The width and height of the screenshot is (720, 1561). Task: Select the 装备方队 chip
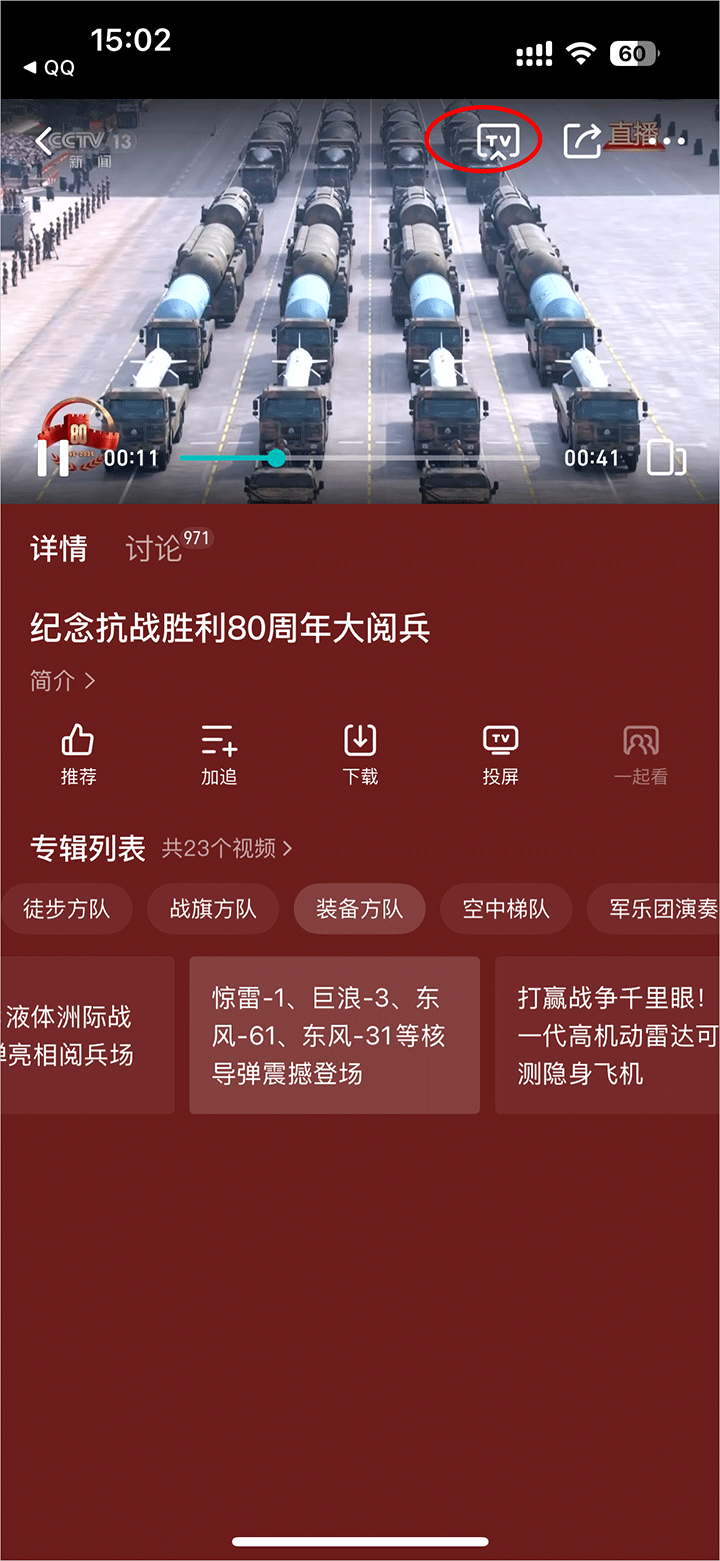point(359,909)
